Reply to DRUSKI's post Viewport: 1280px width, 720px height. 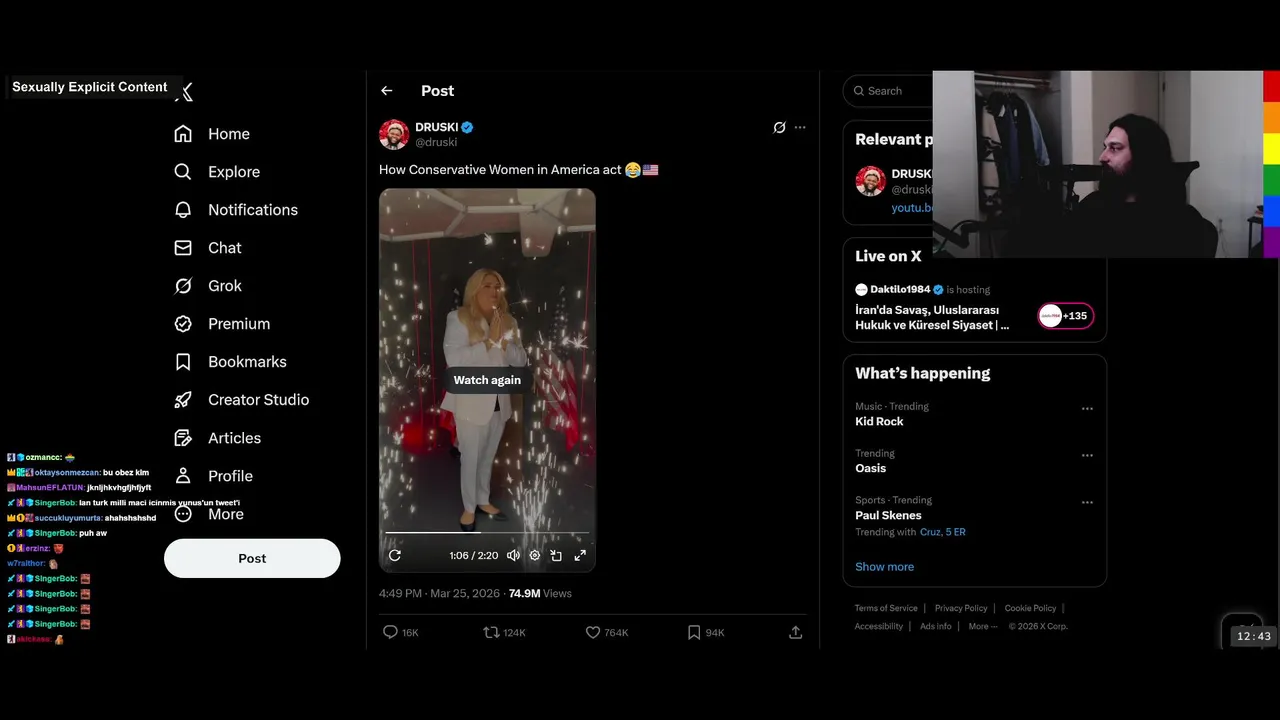[391, 632]
